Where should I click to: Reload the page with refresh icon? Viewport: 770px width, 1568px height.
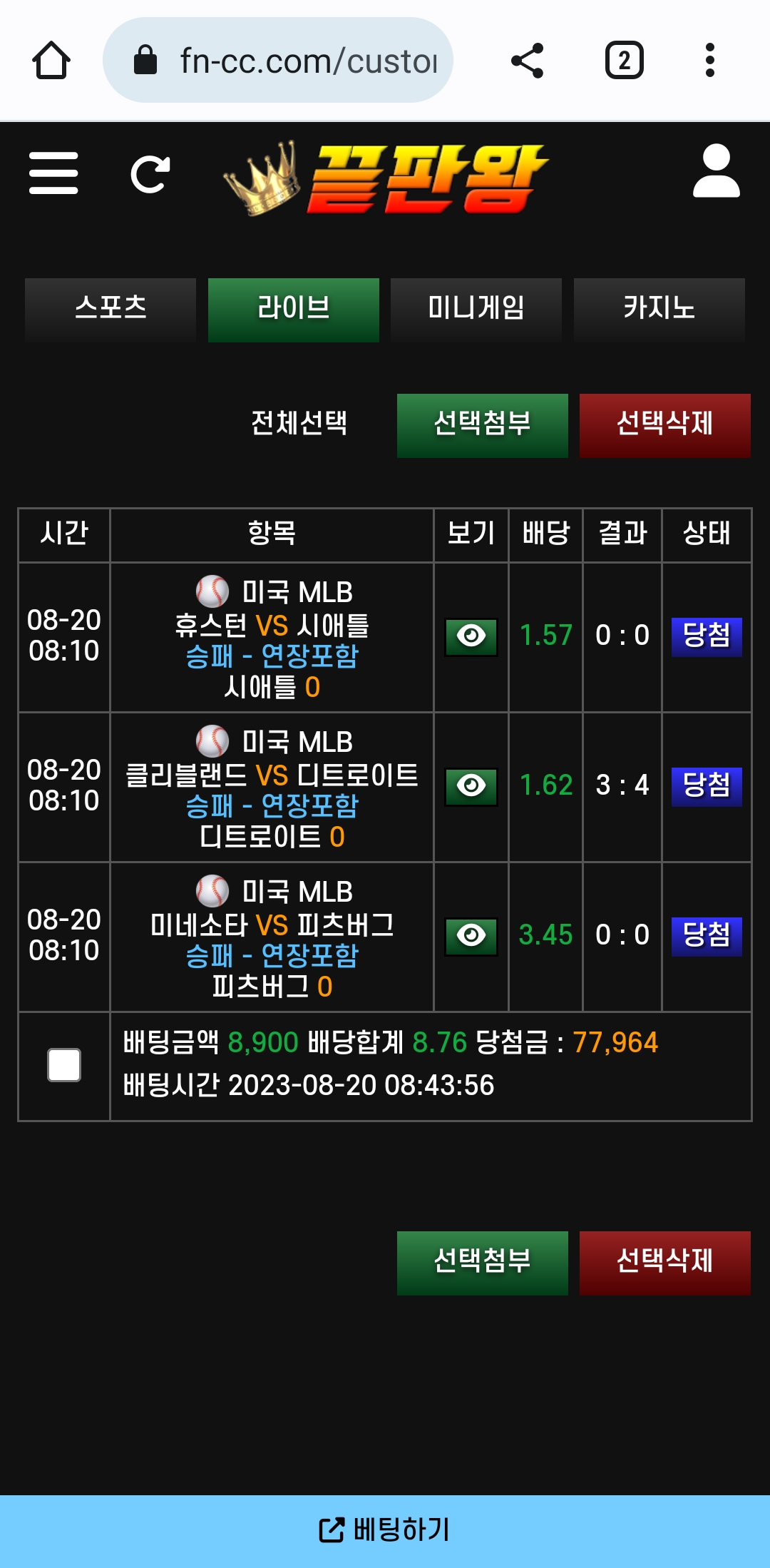[x=150, y=174]
